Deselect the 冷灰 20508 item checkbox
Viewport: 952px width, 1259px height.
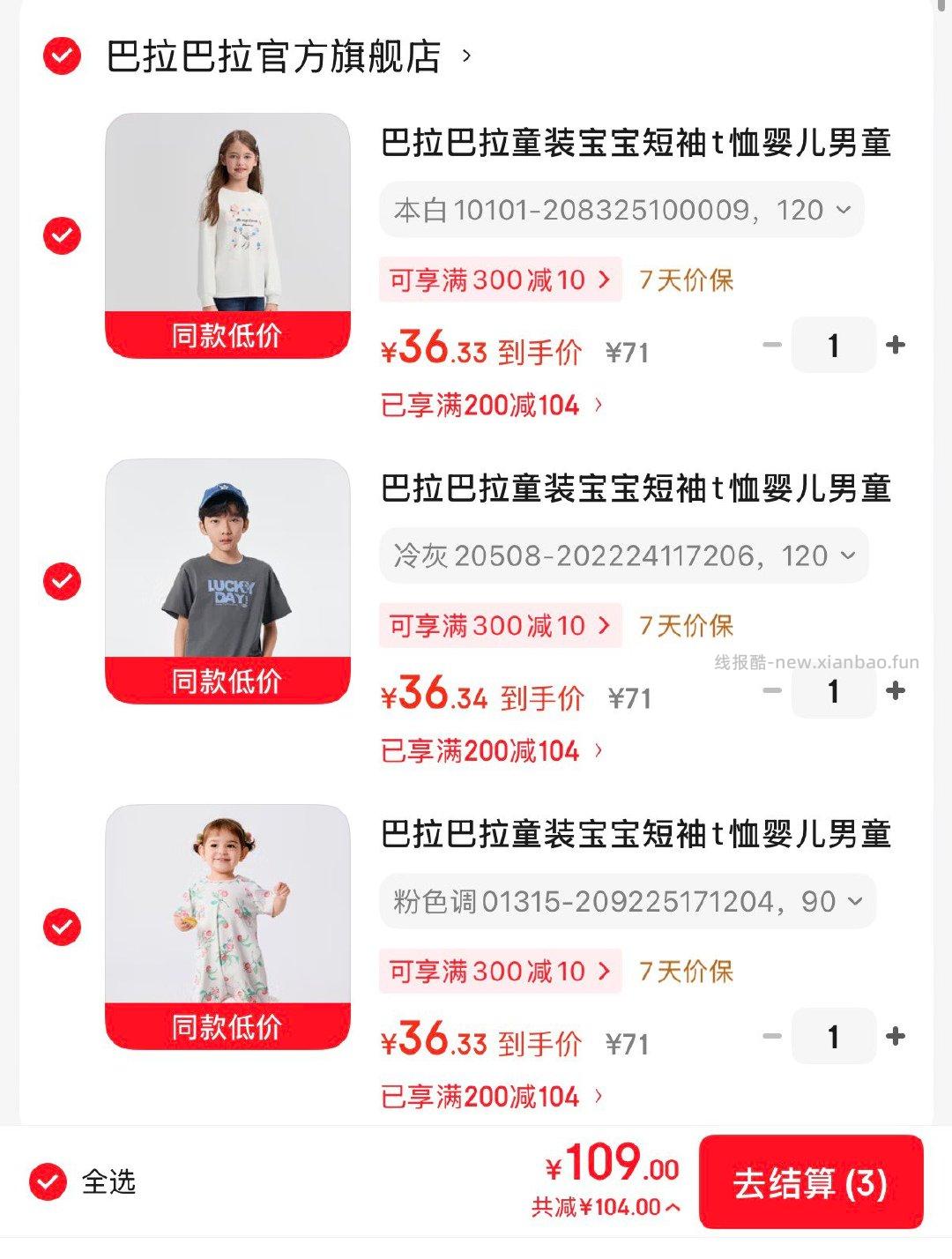62,581
